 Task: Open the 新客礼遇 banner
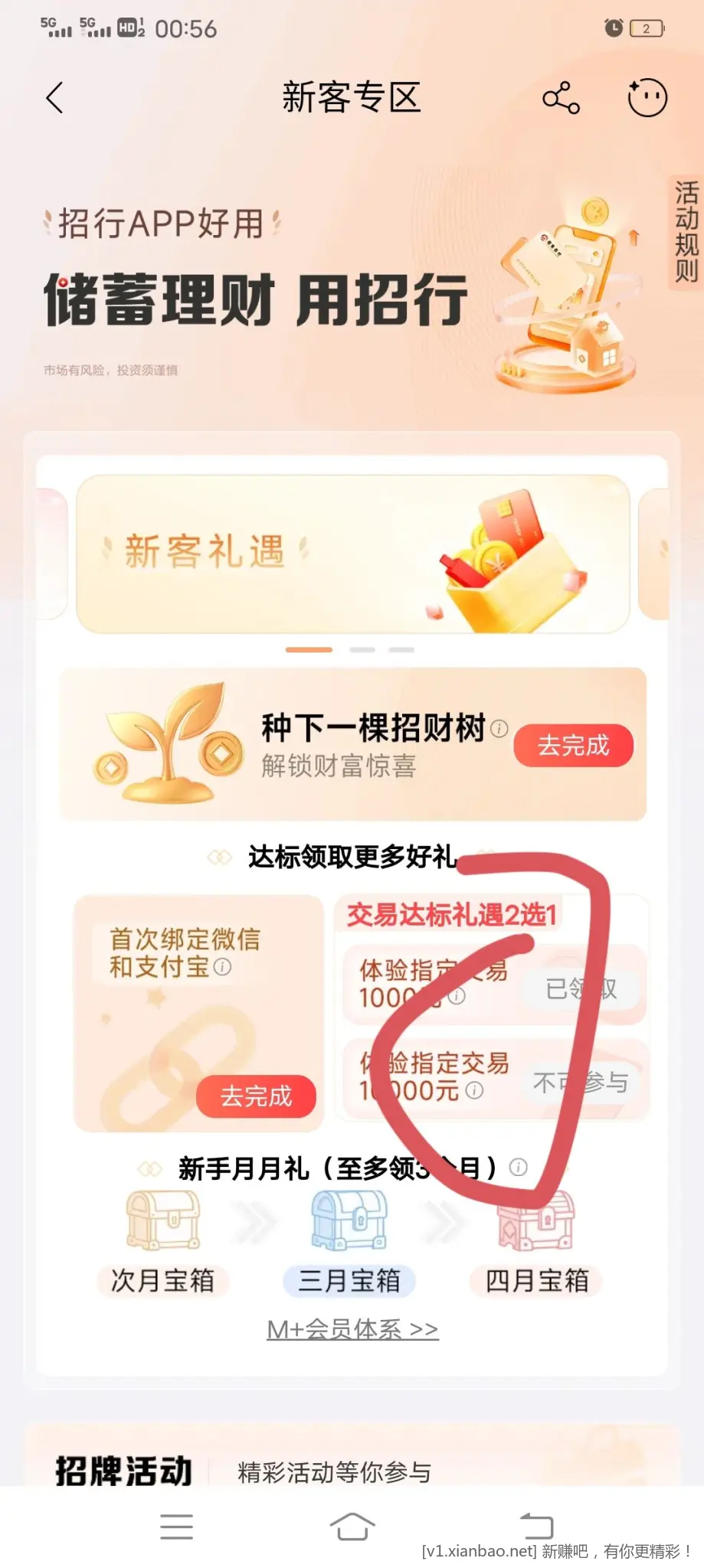[352, 554]
